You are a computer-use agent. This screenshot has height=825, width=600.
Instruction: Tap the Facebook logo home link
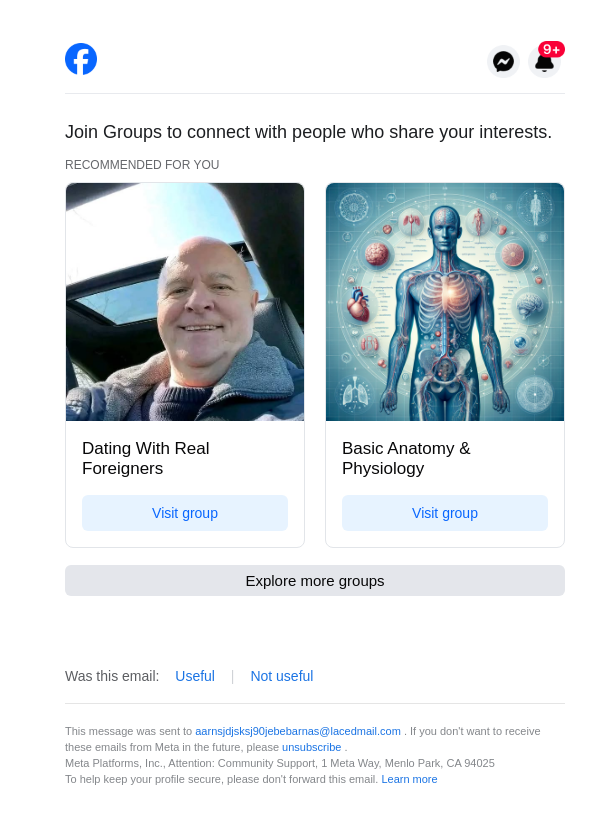tap(81, 59)
